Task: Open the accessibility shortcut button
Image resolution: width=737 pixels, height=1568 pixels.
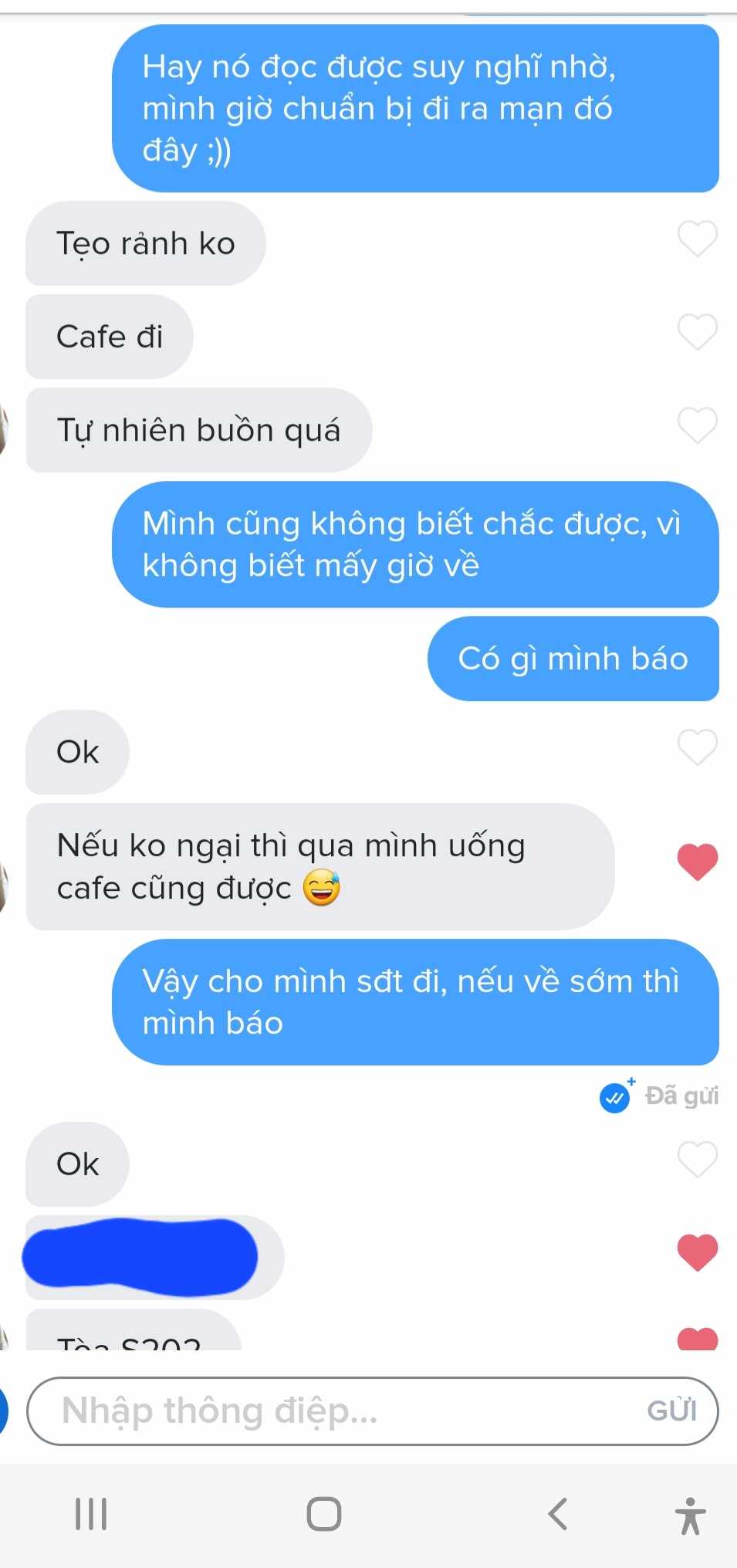Action: [x=690, y=1515]
